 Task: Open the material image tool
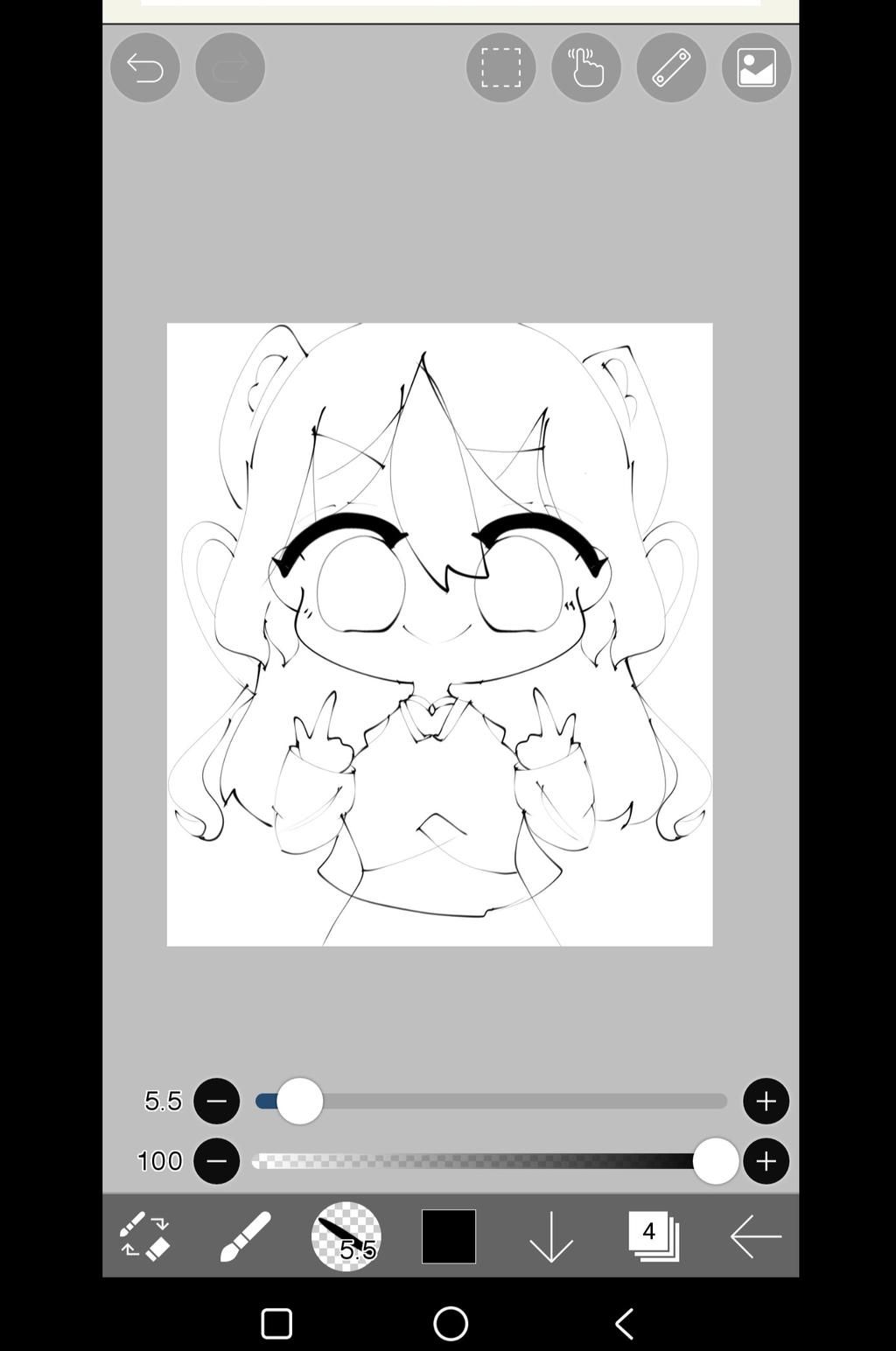pyautogui.click(x=756, y=67)
